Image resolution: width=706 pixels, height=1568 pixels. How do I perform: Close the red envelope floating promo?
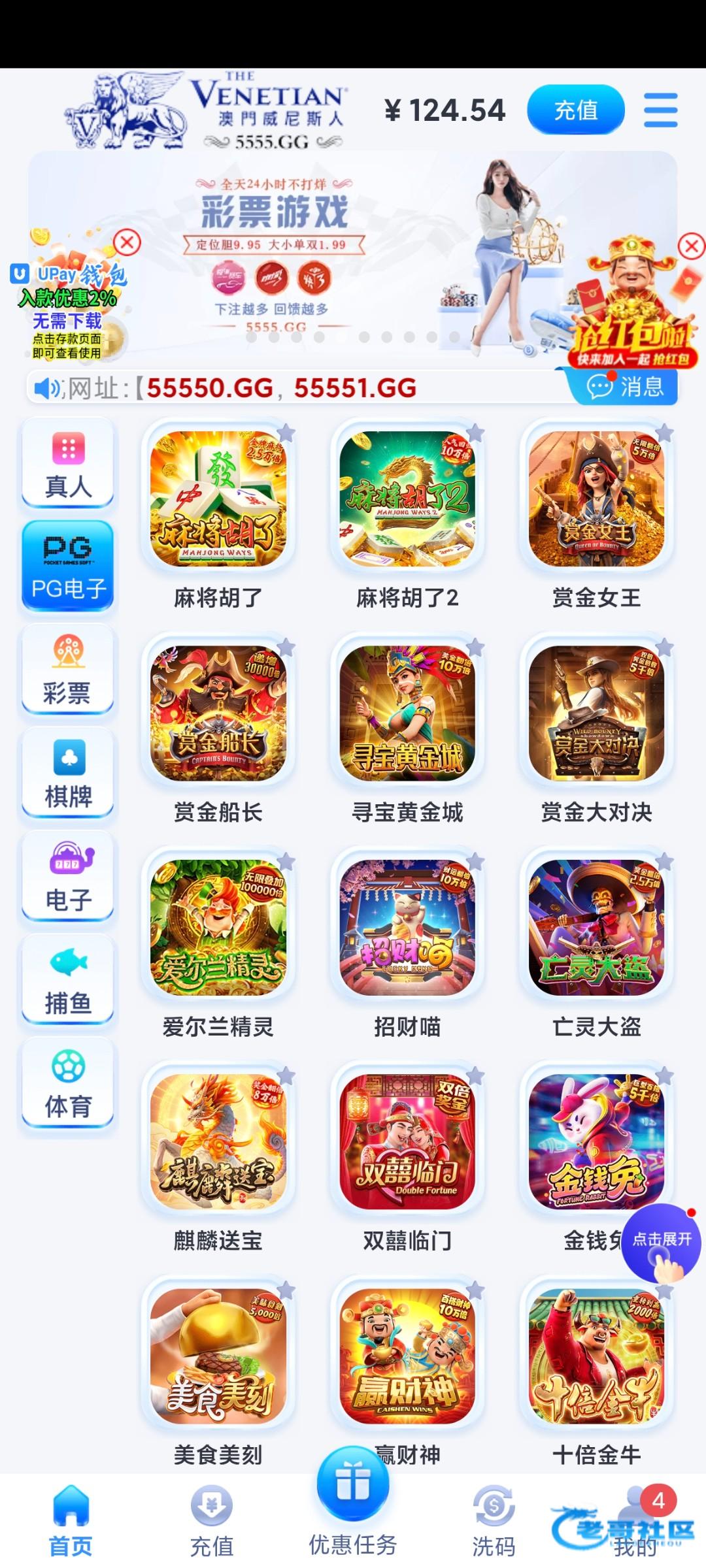tap(691, 246)
